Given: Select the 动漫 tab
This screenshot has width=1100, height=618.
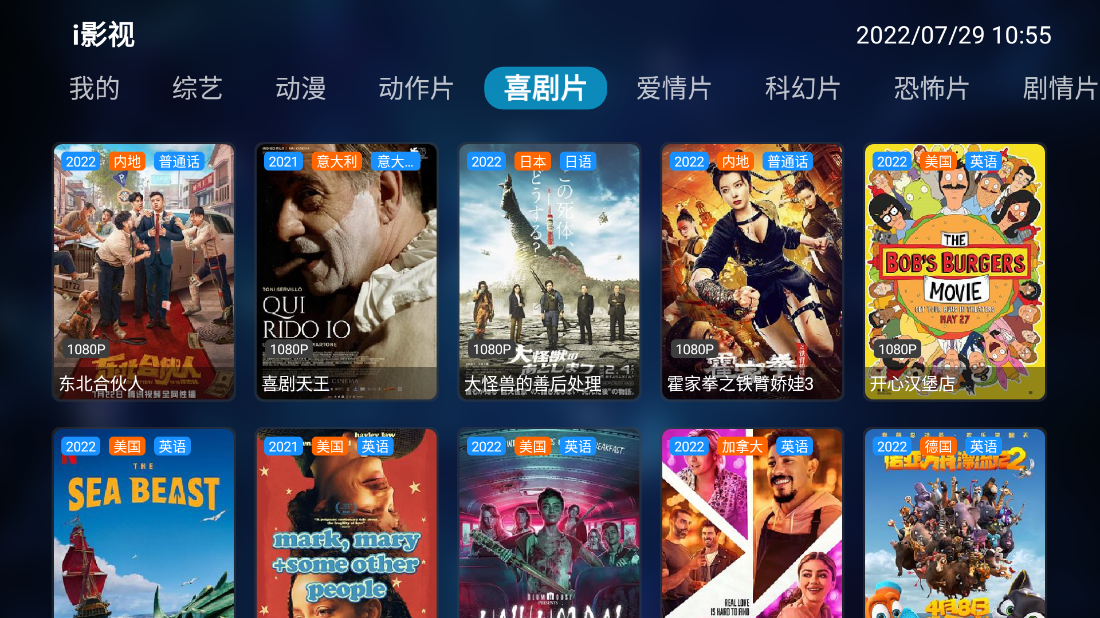Looking at the screenshot, I should click(301, 89).
